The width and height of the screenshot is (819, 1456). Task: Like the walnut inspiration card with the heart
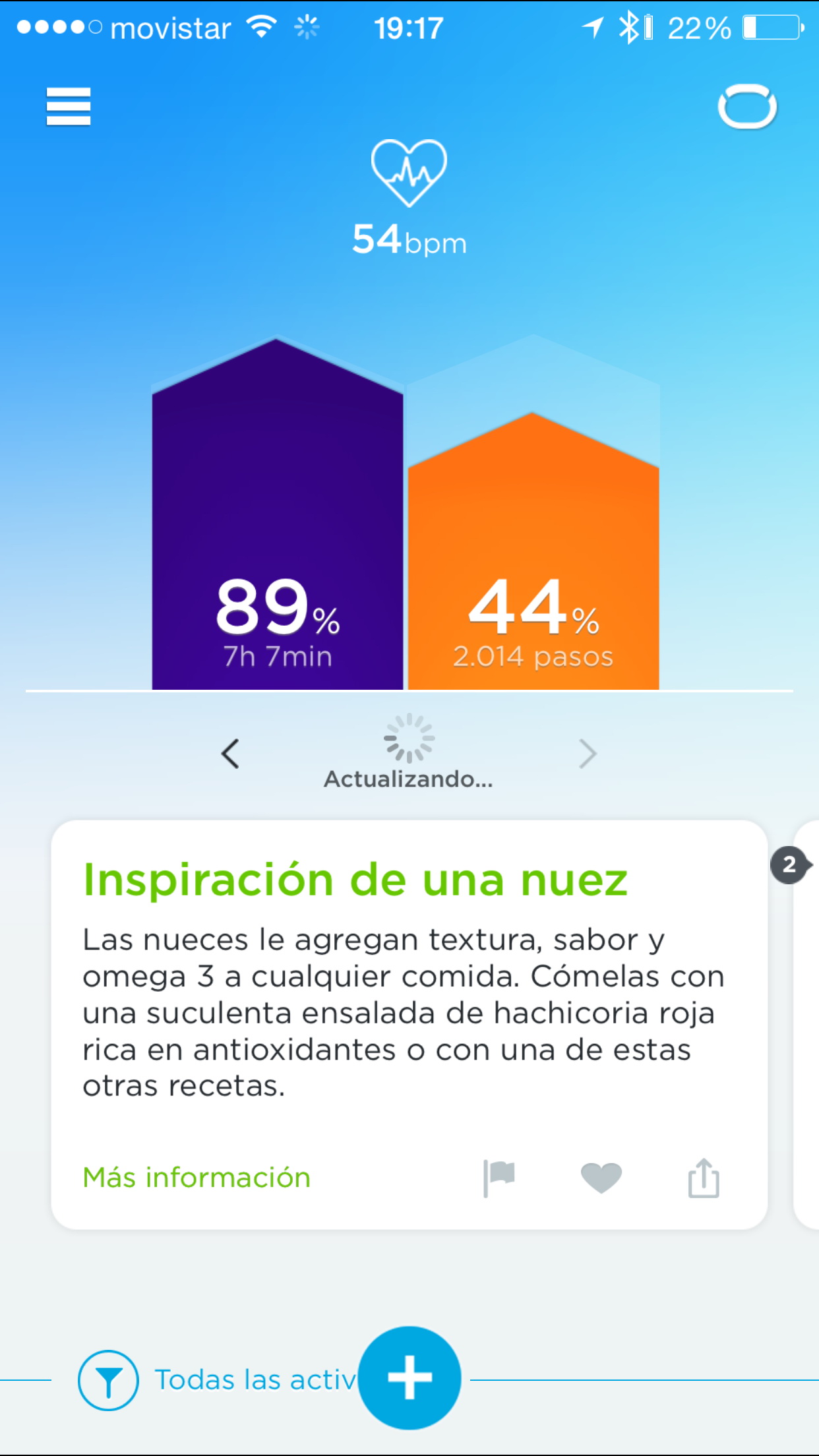coord(601,1178)
